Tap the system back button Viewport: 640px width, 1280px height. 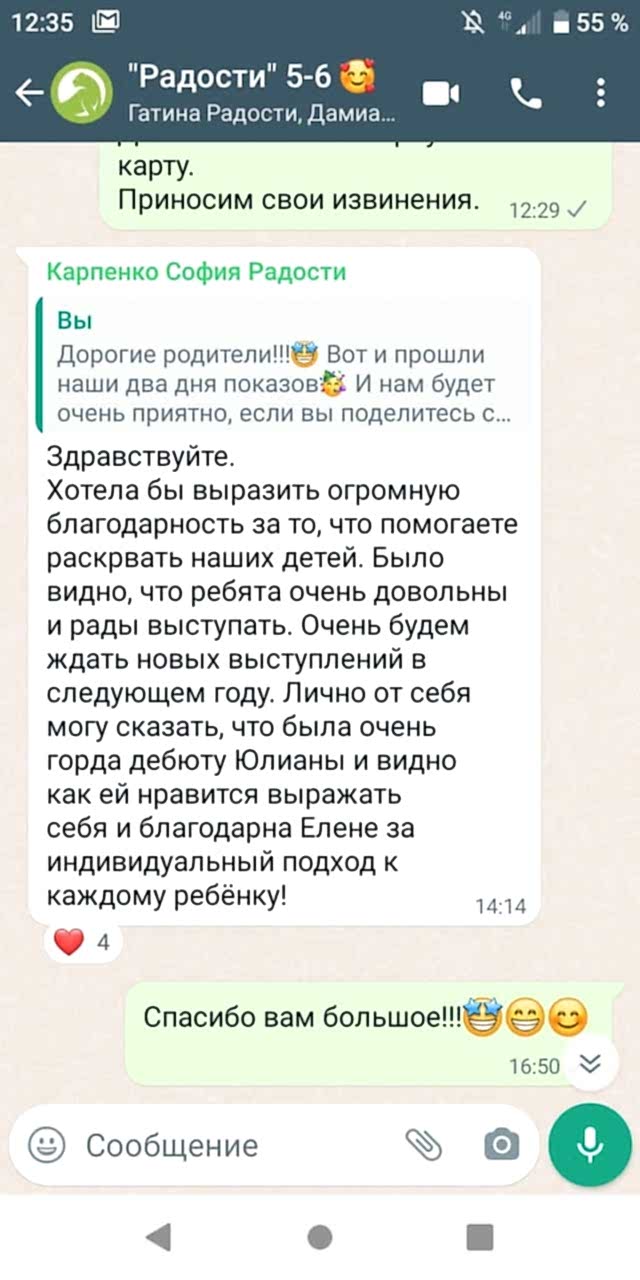[158, 1237]
